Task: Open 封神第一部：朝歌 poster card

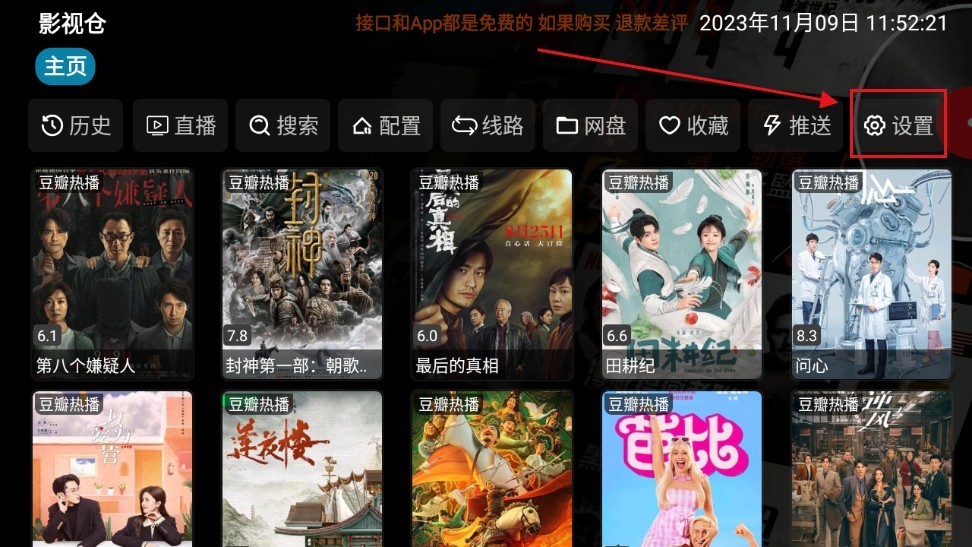Action: click(302, 270)
